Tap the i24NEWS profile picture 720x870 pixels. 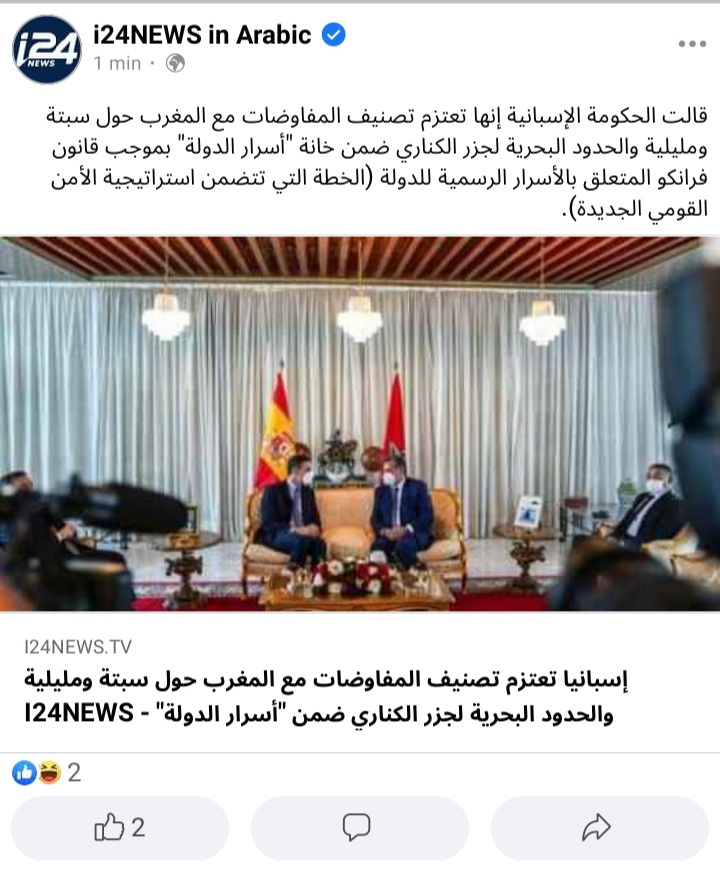(x=46, y=49)
